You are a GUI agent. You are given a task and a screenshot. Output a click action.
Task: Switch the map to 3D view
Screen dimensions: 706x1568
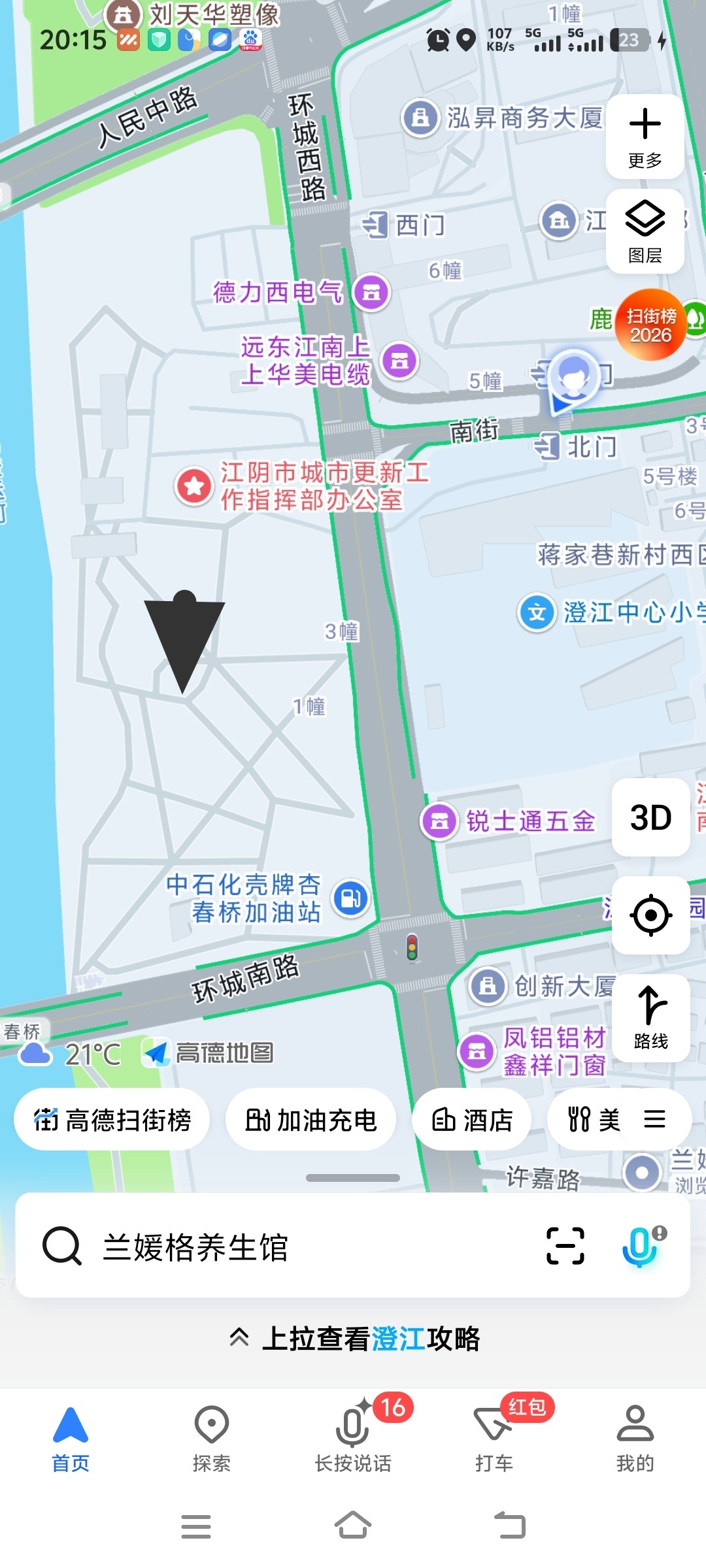tap(650, 817)
